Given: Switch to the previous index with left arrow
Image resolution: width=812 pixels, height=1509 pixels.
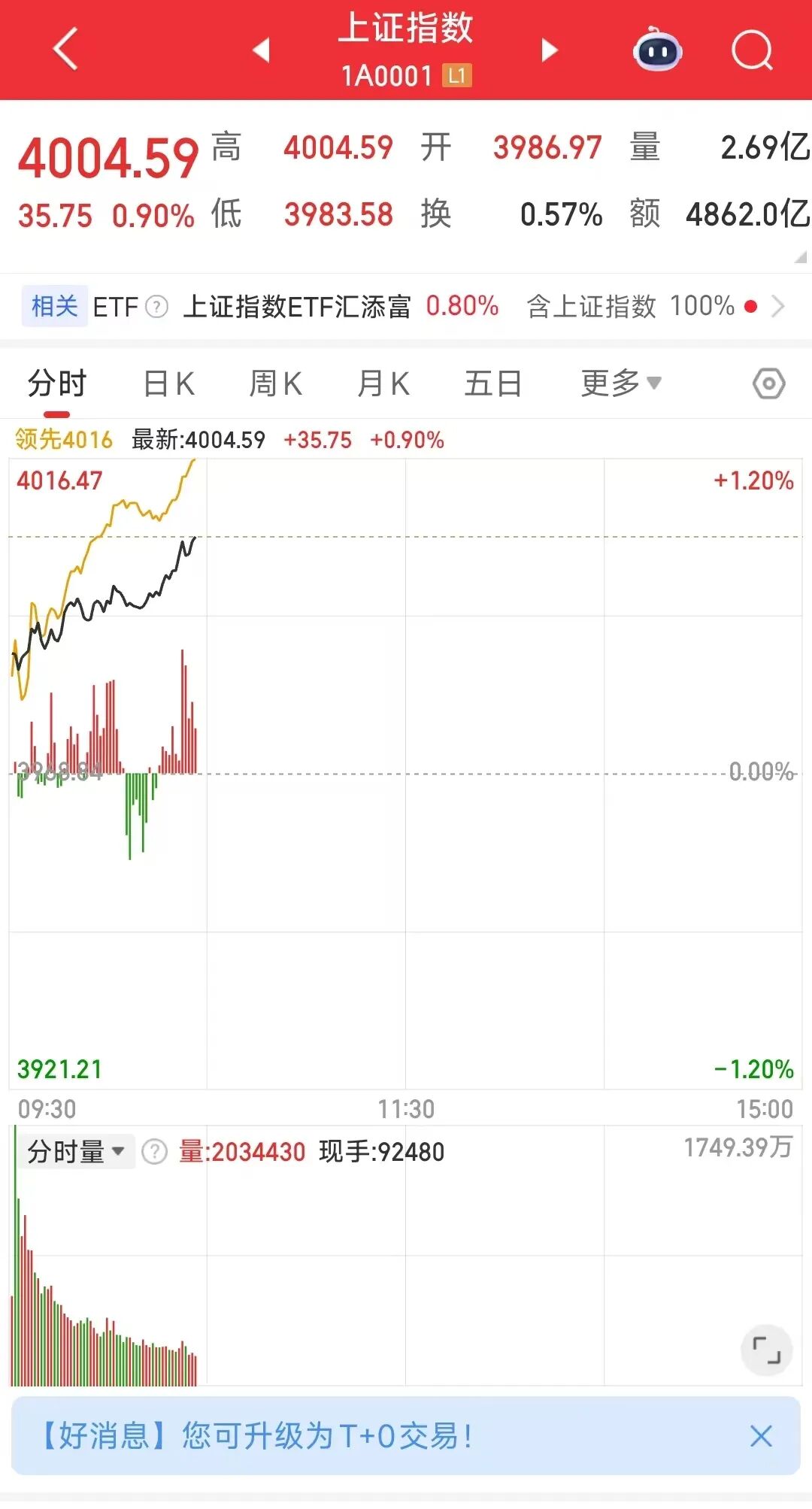Looking at the screenshot, I should coord(261,50).
